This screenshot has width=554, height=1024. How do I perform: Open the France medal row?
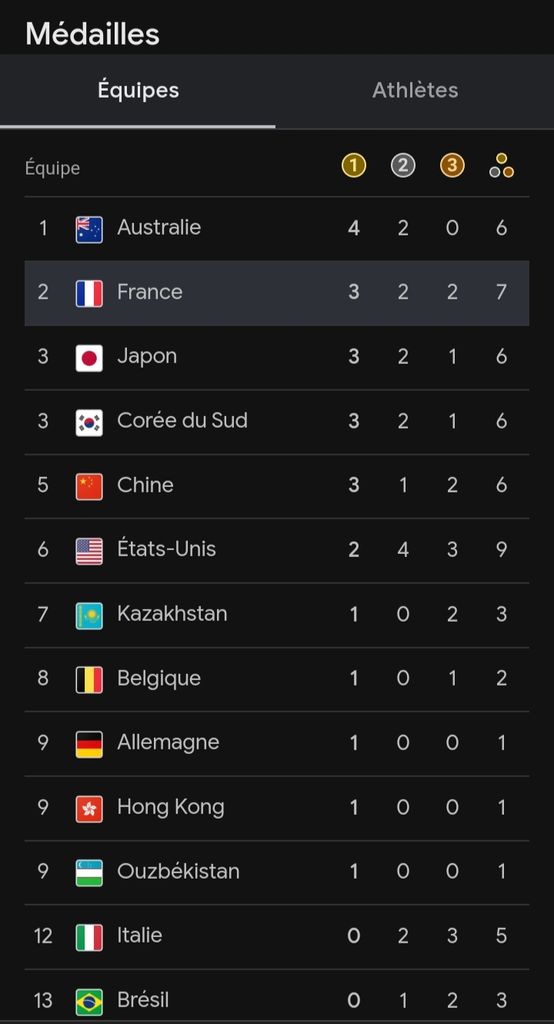click(277, 293)
